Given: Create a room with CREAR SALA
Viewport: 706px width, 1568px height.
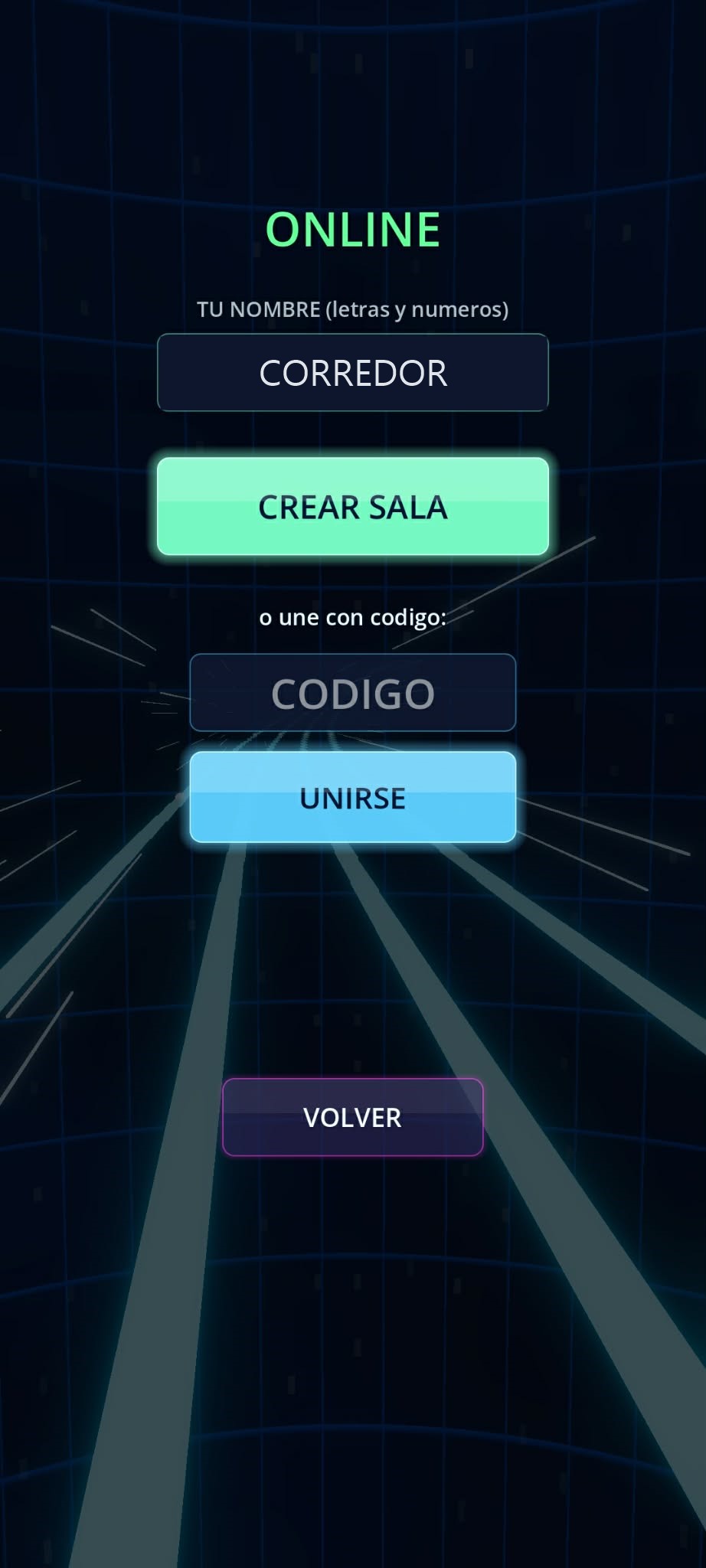Looking at the screenshot, I should click(353, 506).
